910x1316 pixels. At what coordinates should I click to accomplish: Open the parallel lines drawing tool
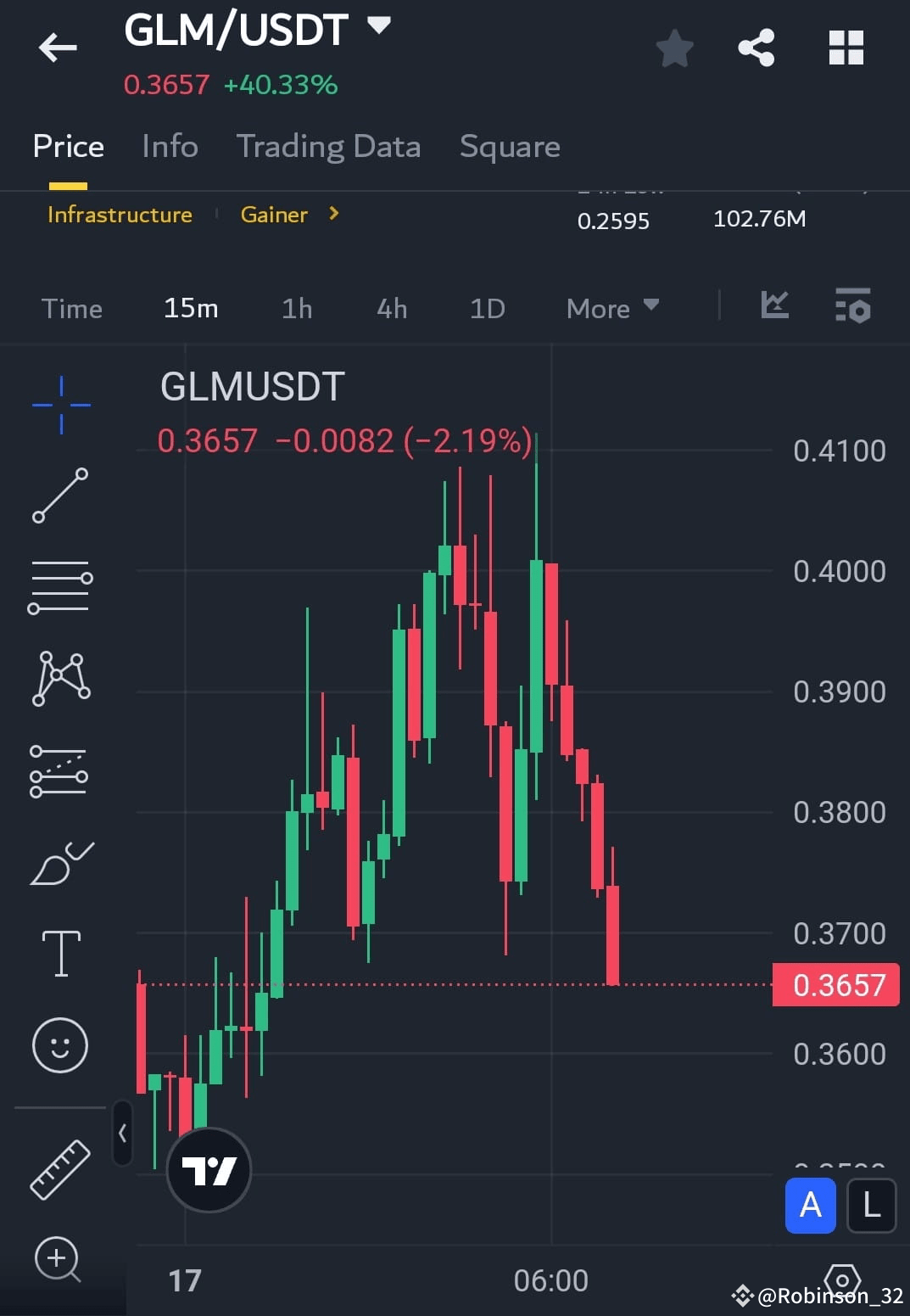point(59,585)
